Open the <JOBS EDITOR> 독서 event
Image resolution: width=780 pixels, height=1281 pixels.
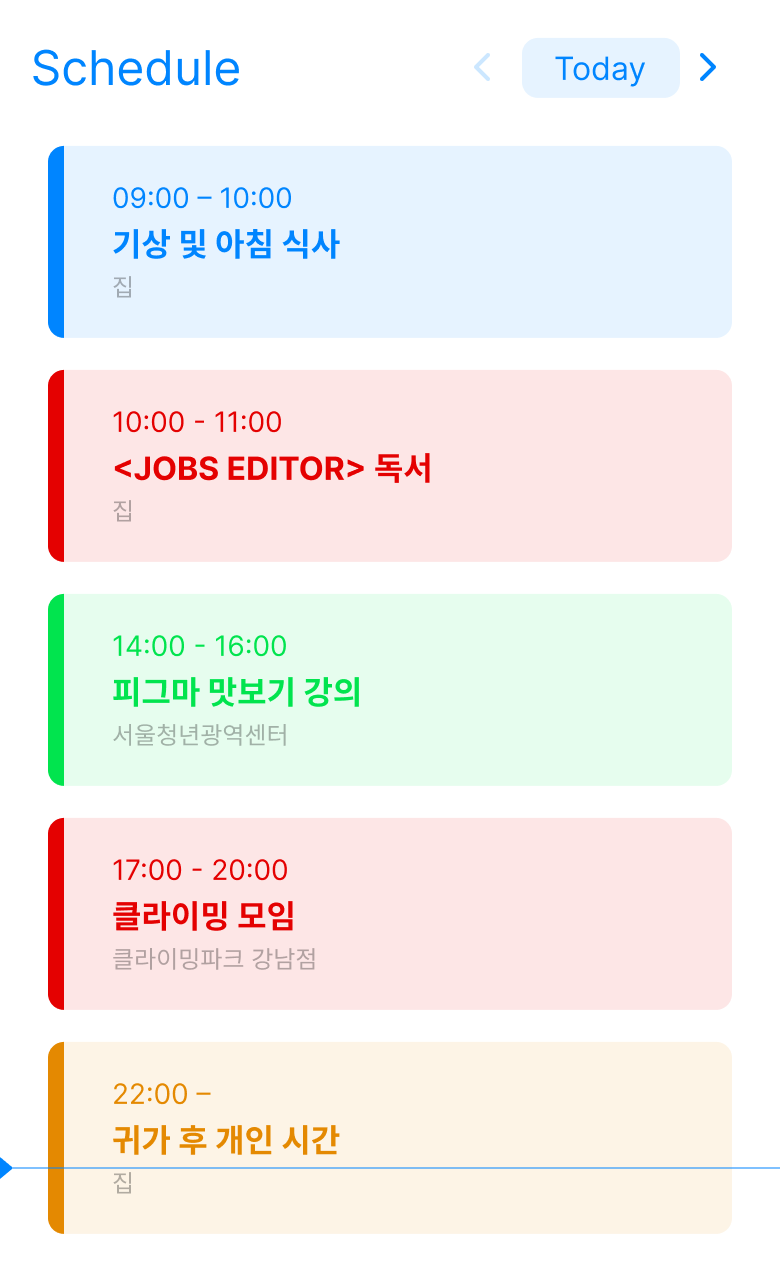click(390, 466)
